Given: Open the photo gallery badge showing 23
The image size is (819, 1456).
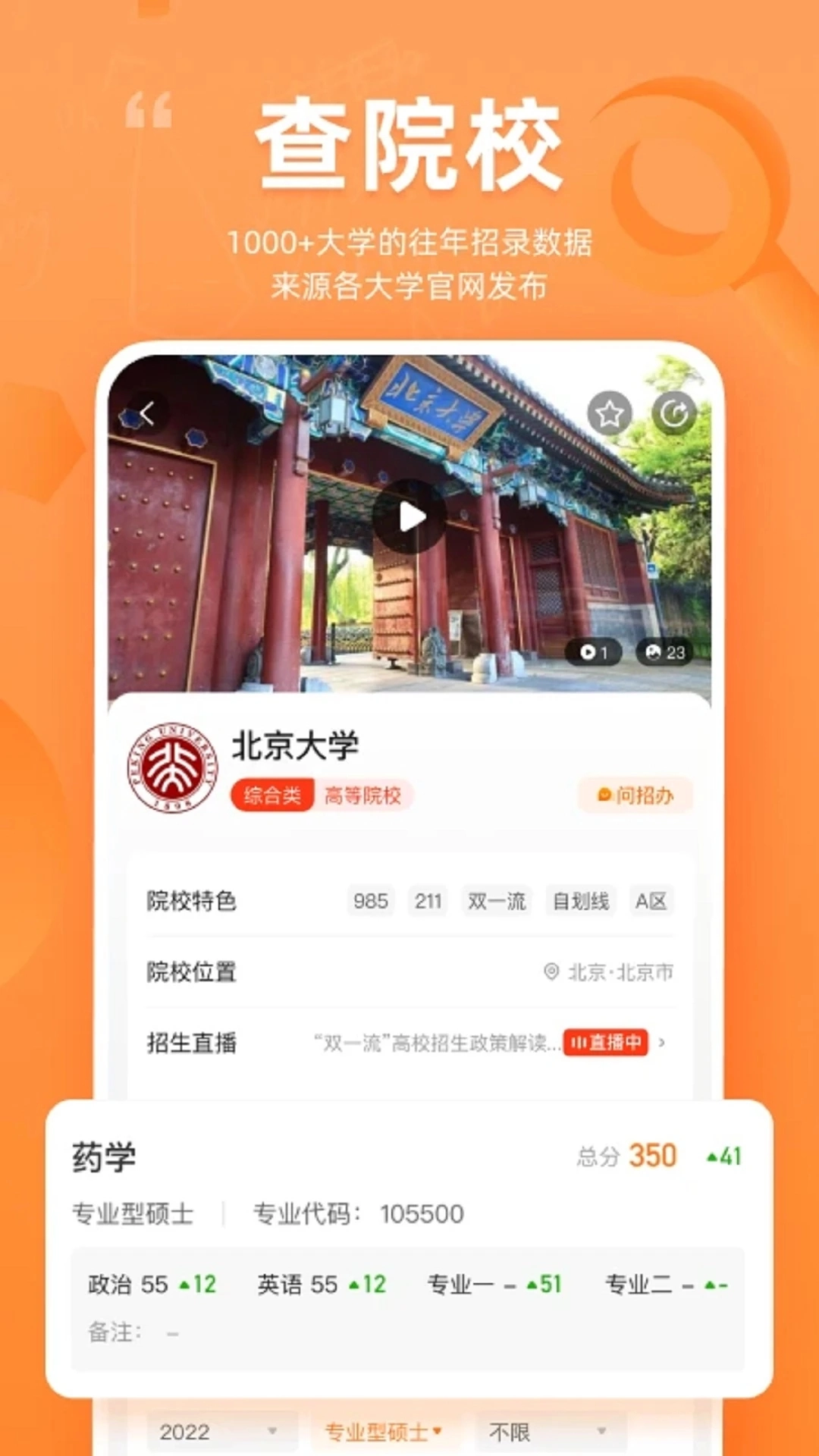Looking at the screenshot, I should coord(664,651).
